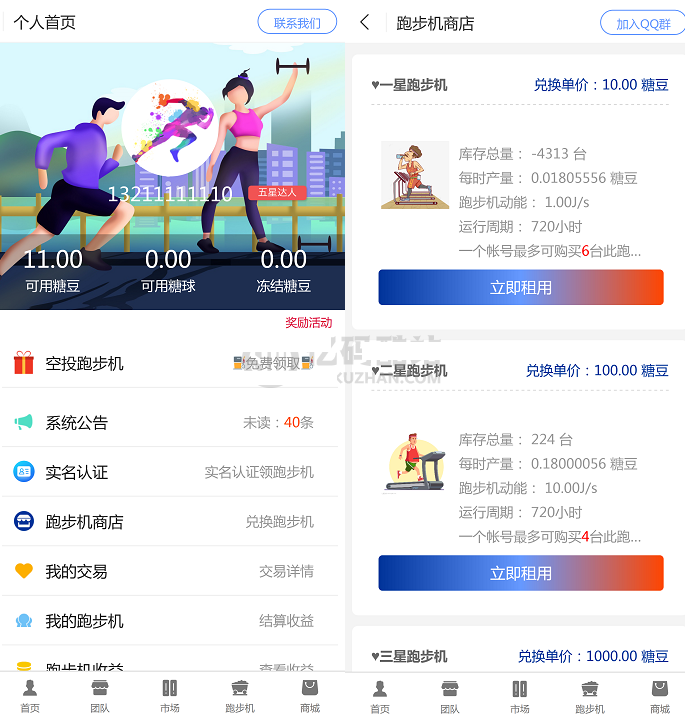Open 我的跑步机 to settle earnings
Screen dimensions: 685x719
170,621
